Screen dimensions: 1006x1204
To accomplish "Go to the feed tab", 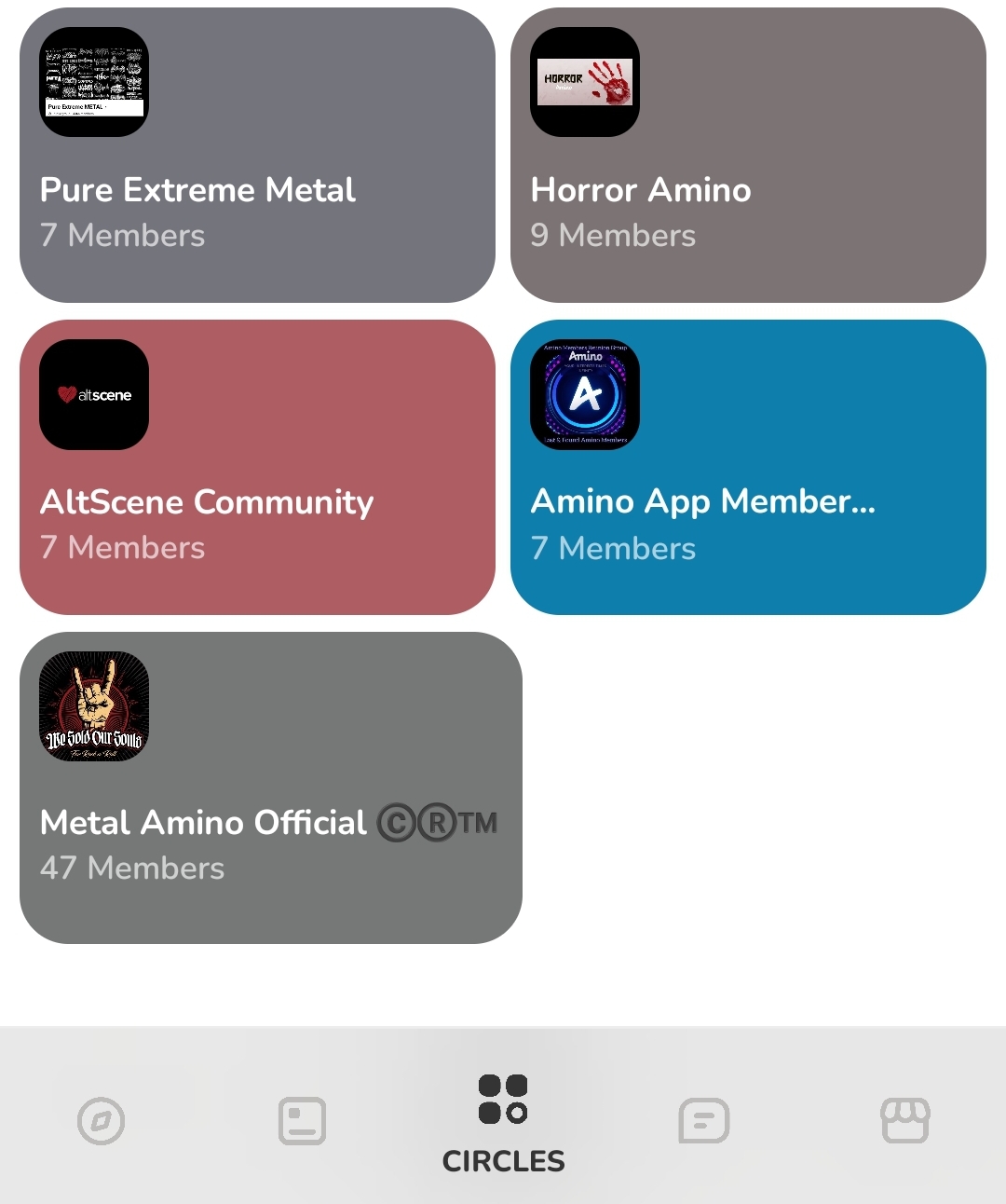I will (x=303, y=1120).
